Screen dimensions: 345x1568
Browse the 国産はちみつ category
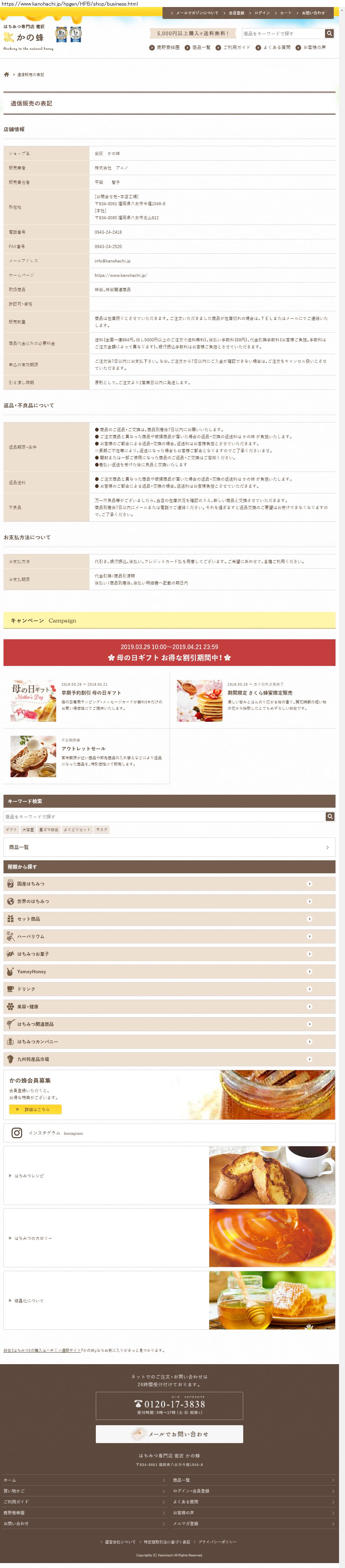click(169, 884)
